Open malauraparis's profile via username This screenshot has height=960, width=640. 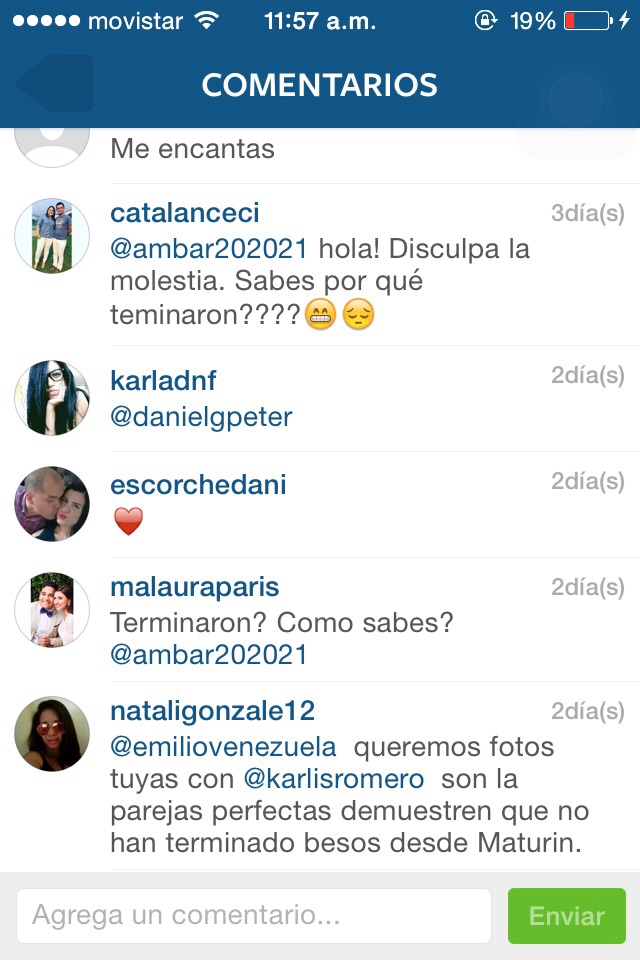(x=195, y=587)
